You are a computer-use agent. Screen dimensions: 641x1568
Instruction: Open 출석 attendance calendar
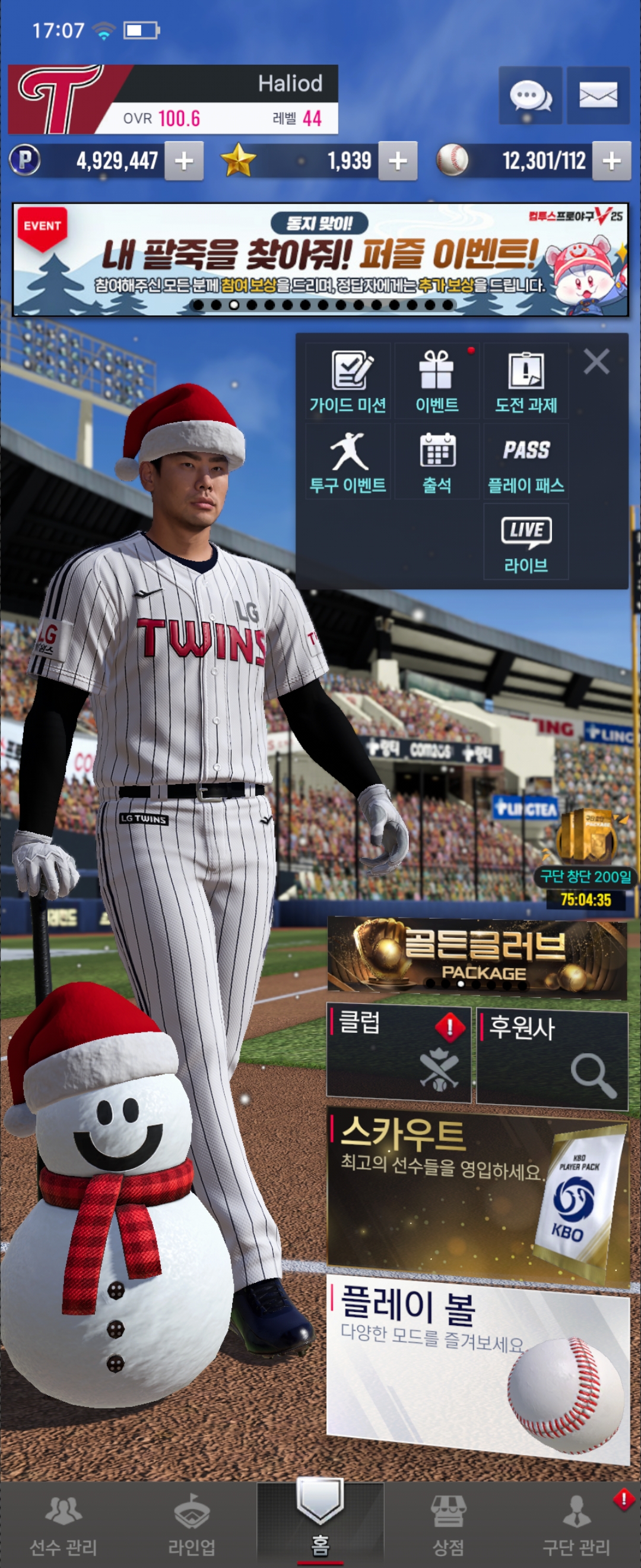pos(437,462)
